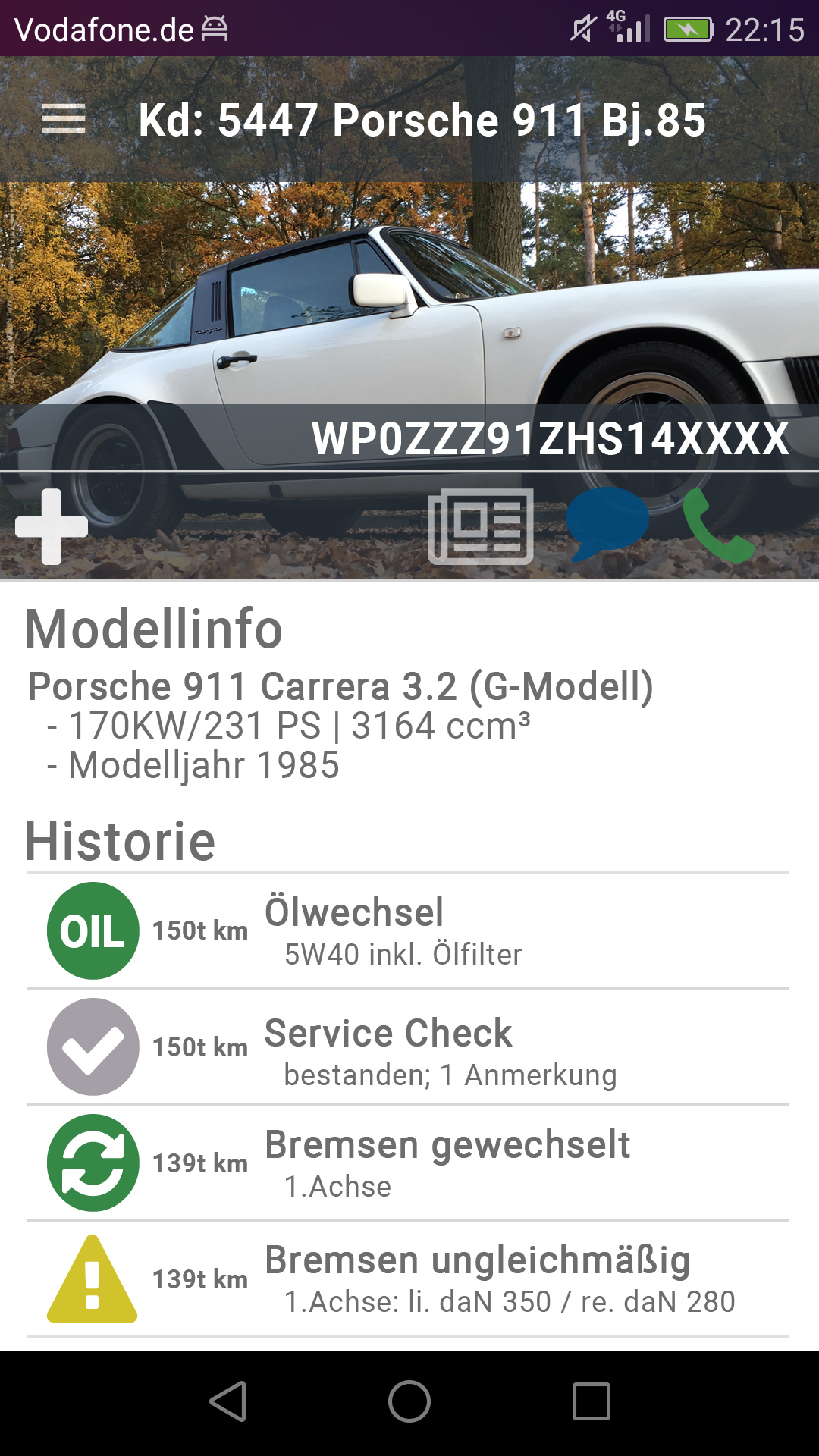Viewport: 819px width, 1456px height.
Task: Open recent apps from the navigation bar
Action: click(x=591, y=1401)
